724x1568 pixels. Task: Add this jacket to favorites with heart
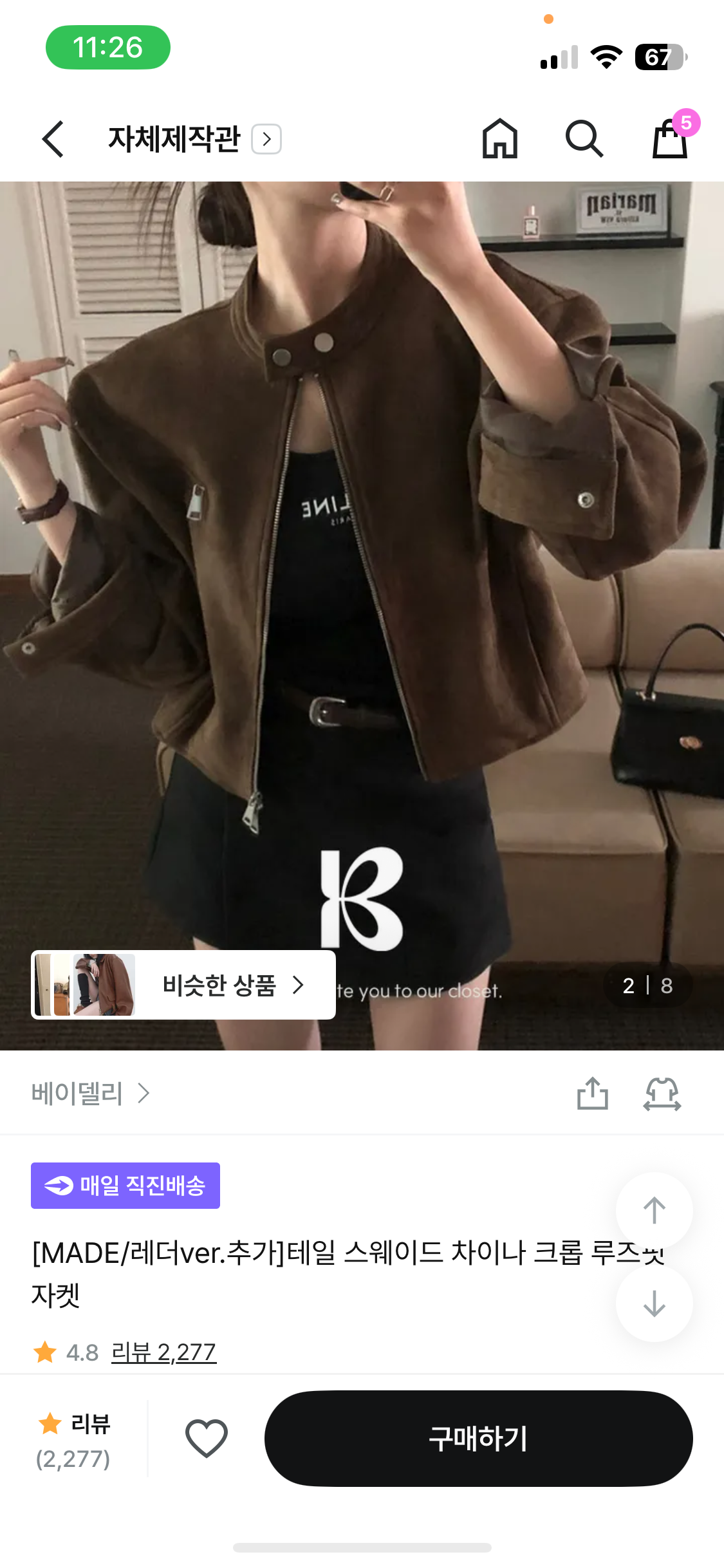click(x=207, y=1438)
